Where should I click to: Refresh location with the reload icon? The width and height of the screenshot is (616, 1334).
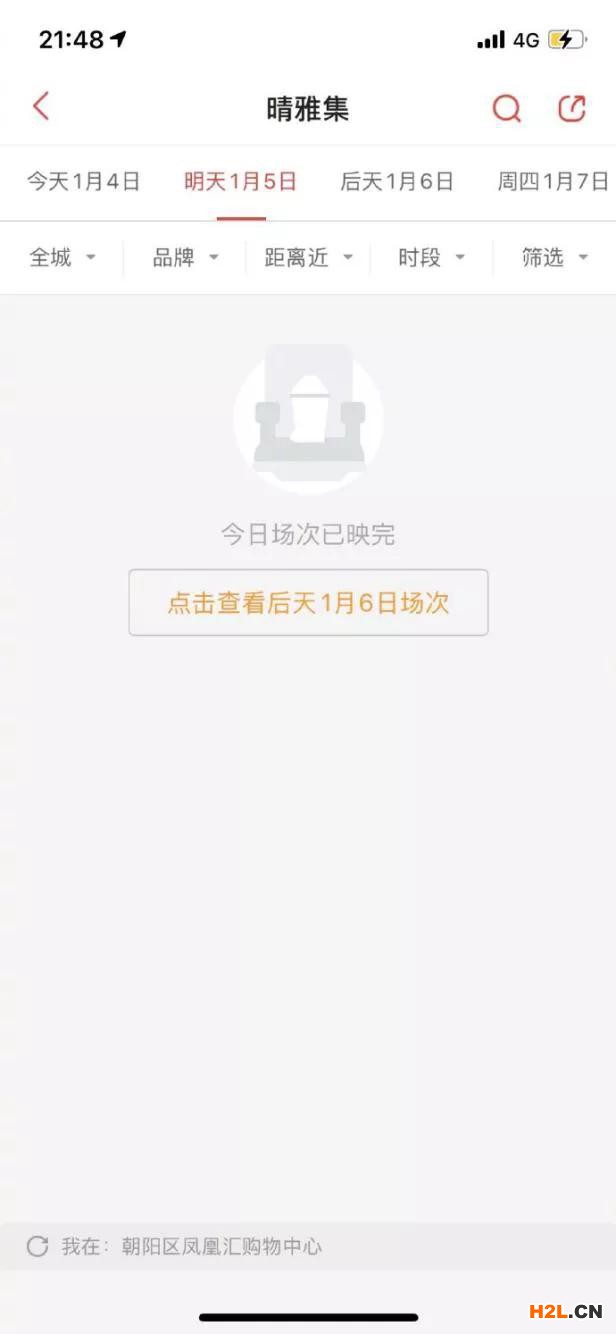38,1246
